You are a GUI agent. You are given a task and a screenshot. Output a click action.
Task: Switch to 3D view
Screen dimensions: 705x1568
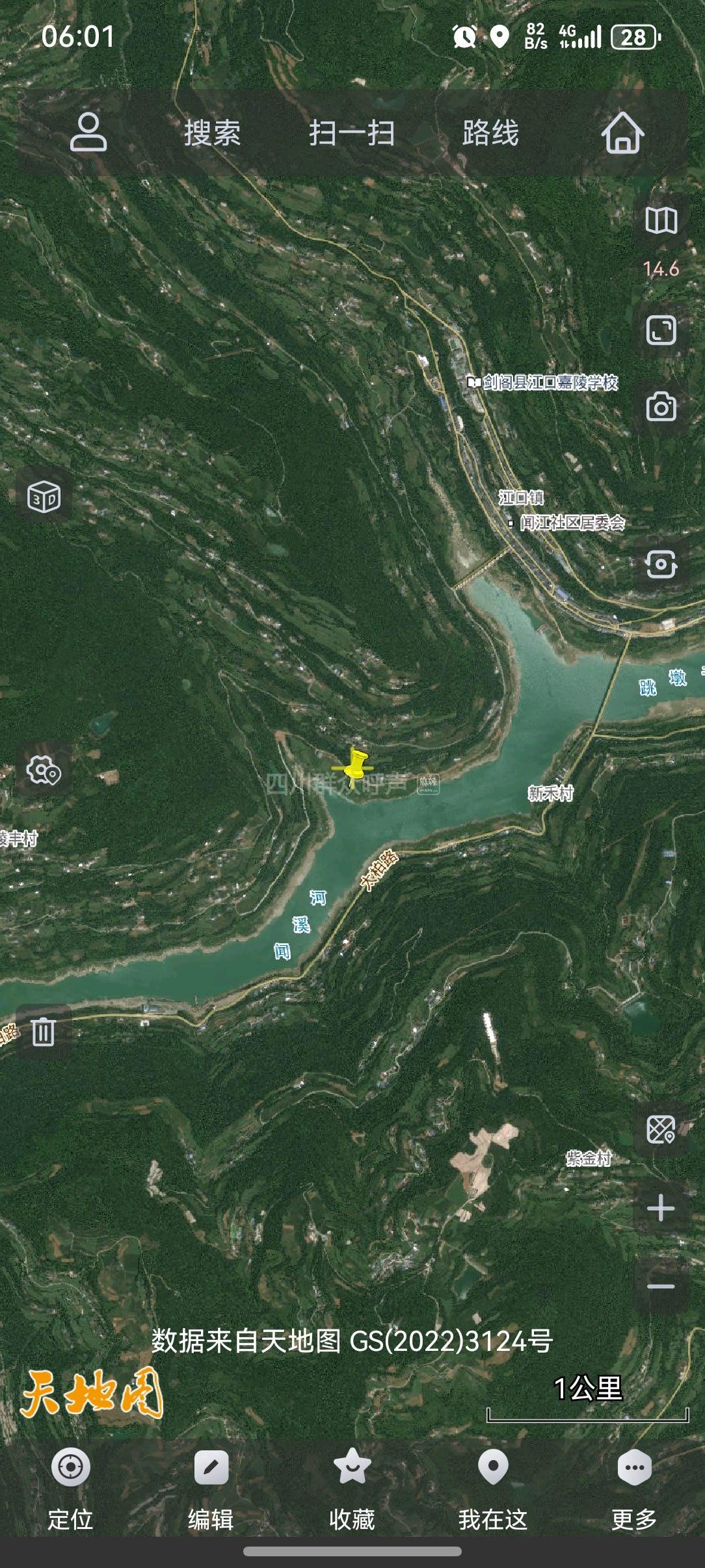44,497
